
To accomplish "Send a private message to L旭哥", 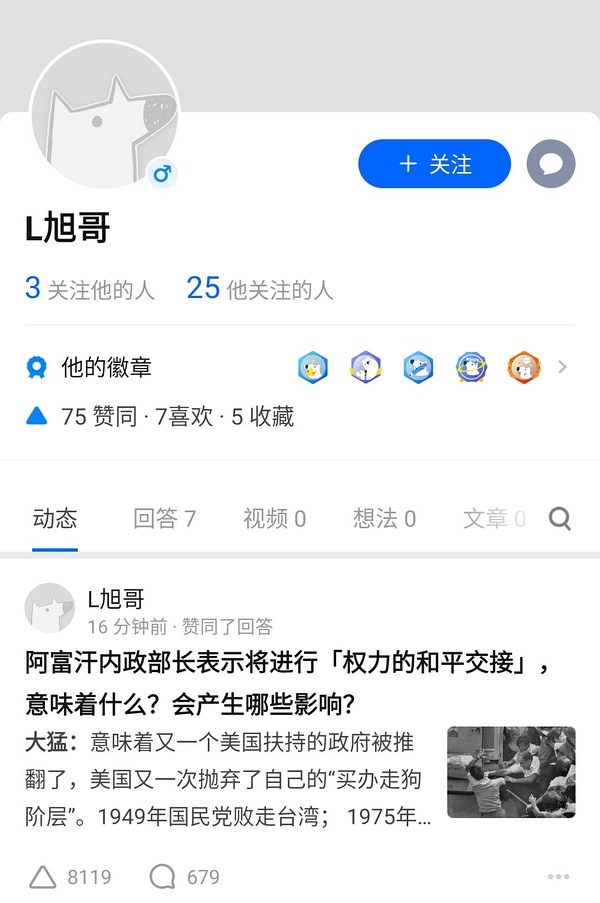I will click(551, 164).
